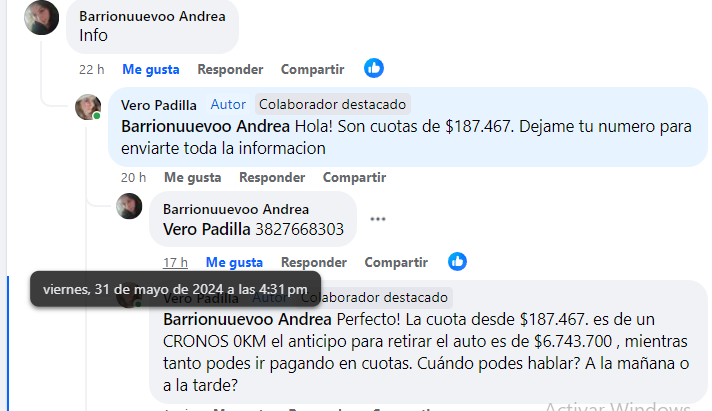Screen dimensions: 712x411
Task: Open the three-dot menu beside the phone number comment
Action: tap(377, 219)
